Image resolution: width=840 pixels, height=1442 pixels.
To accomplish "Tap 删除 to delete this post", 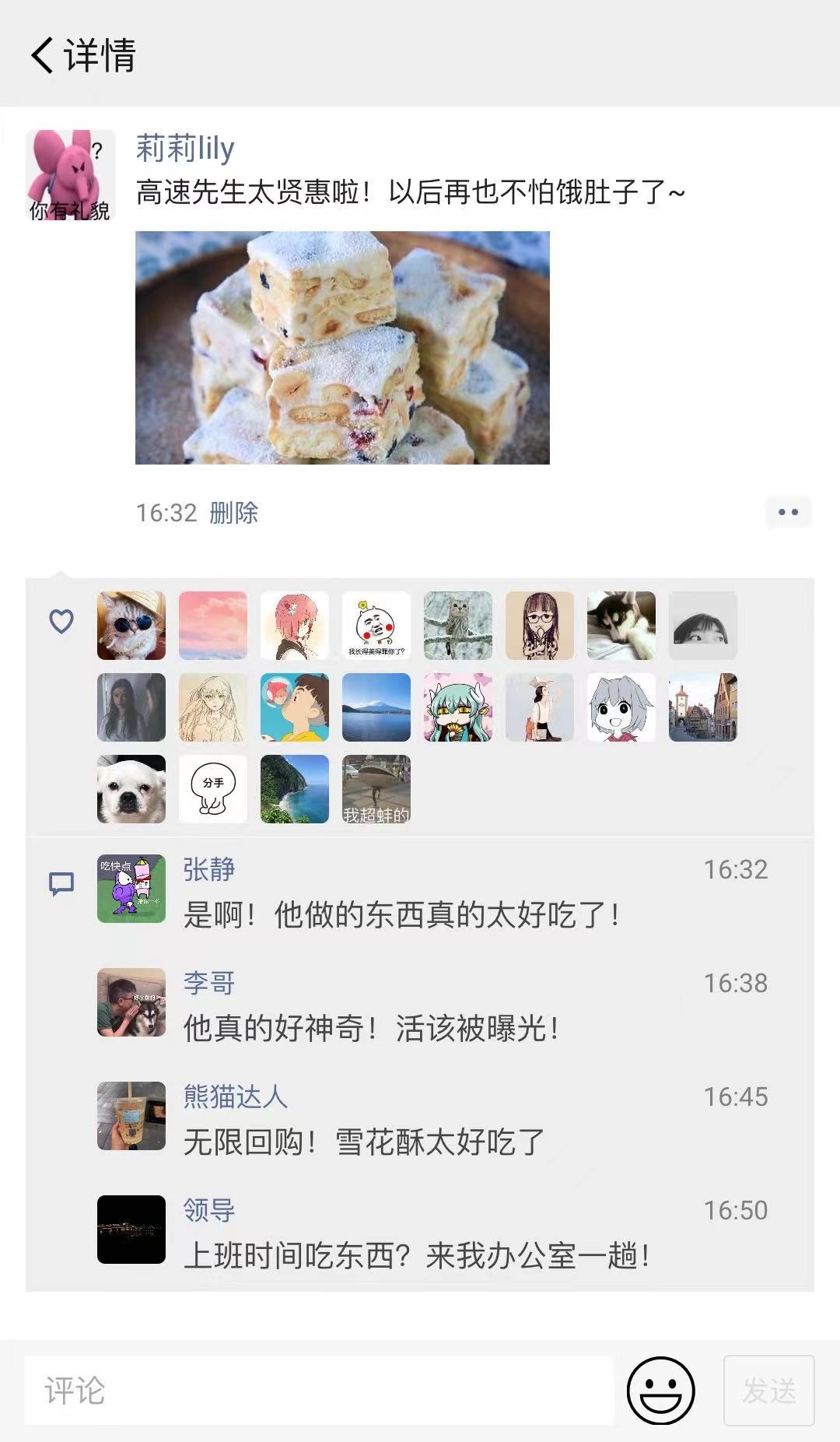I will [x=233, y=513].
